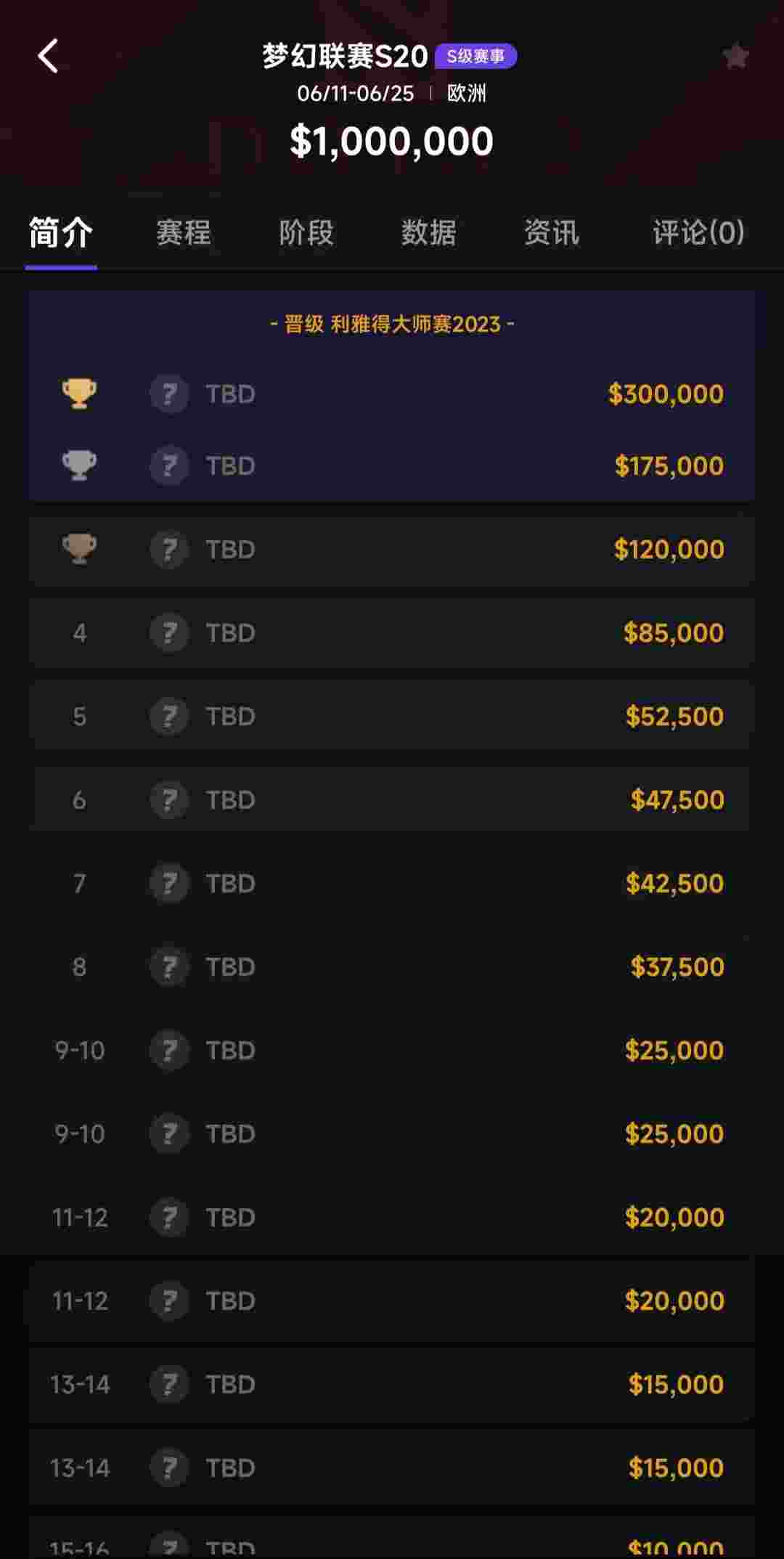Go back using the top-left arrow

point(48,56)
